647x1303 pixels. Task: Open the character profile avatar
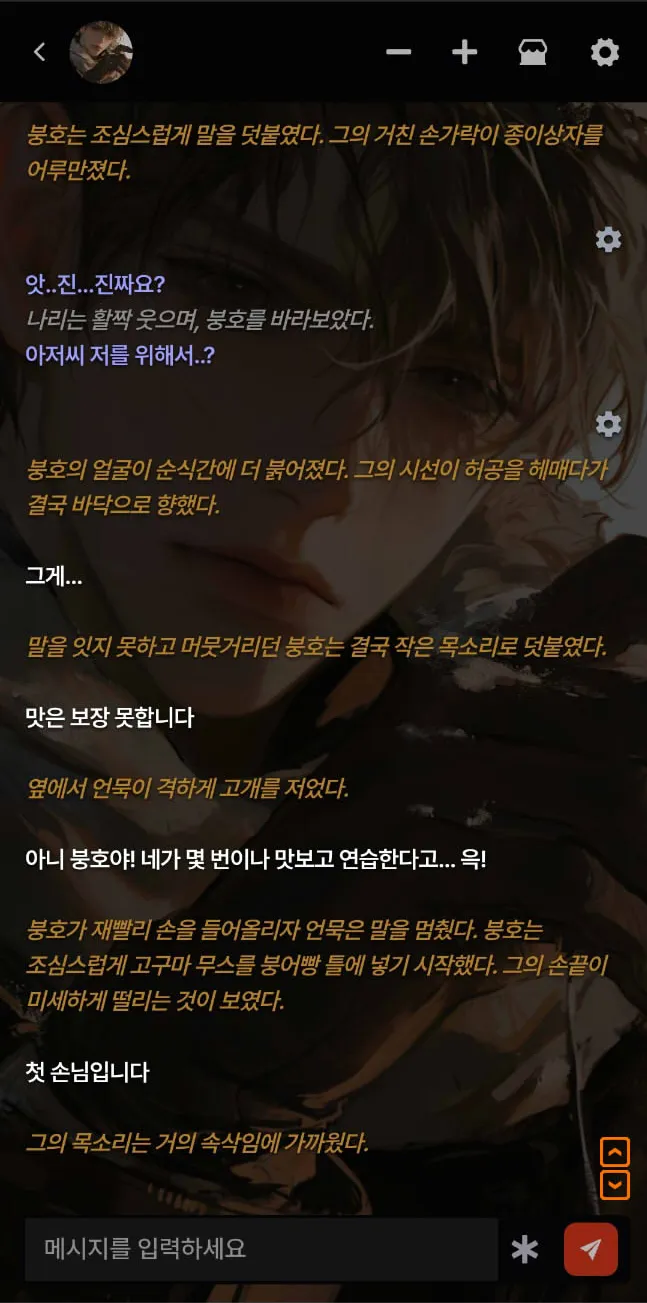click(101, 52)
